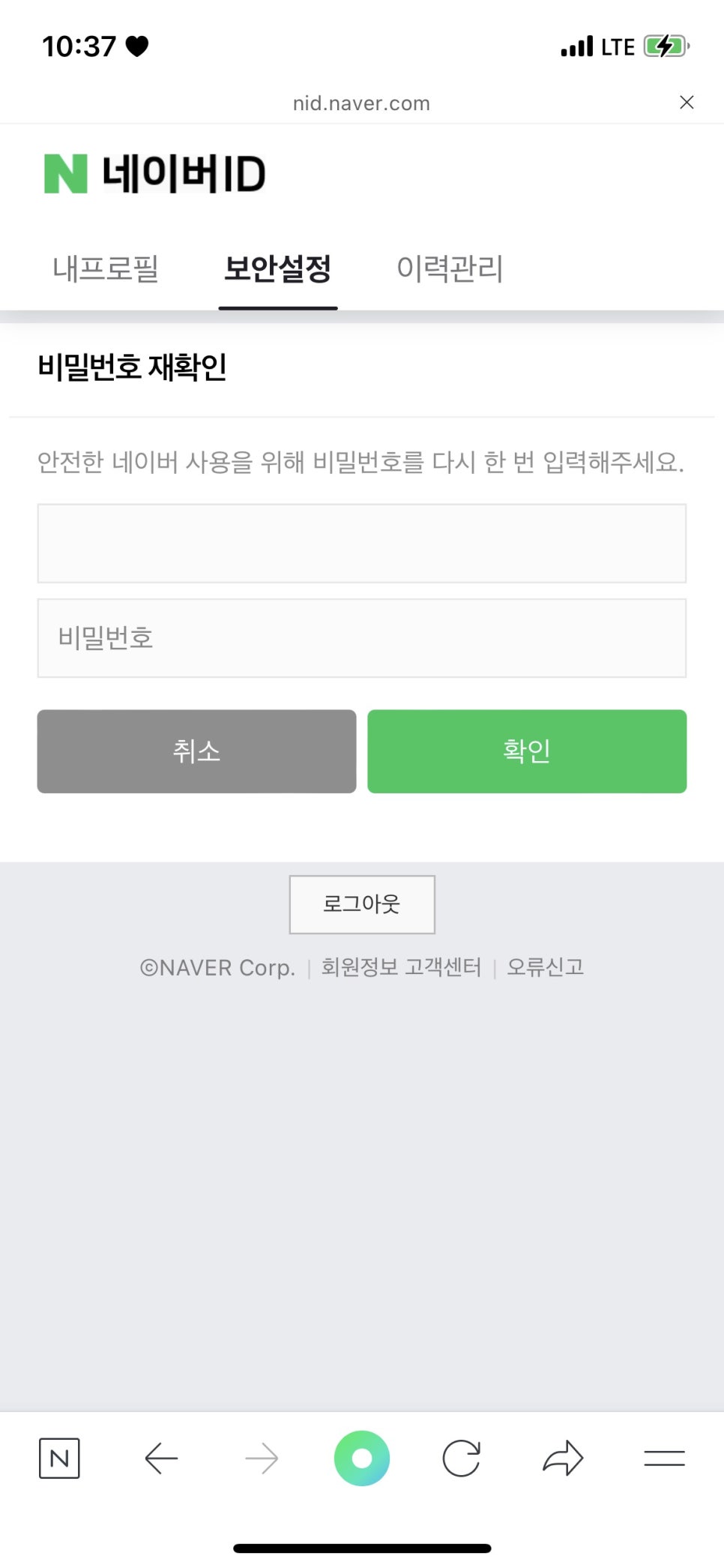Go back with the left arrow
The height and width of the screenshot is (1568, 724).
(161, 1459)
